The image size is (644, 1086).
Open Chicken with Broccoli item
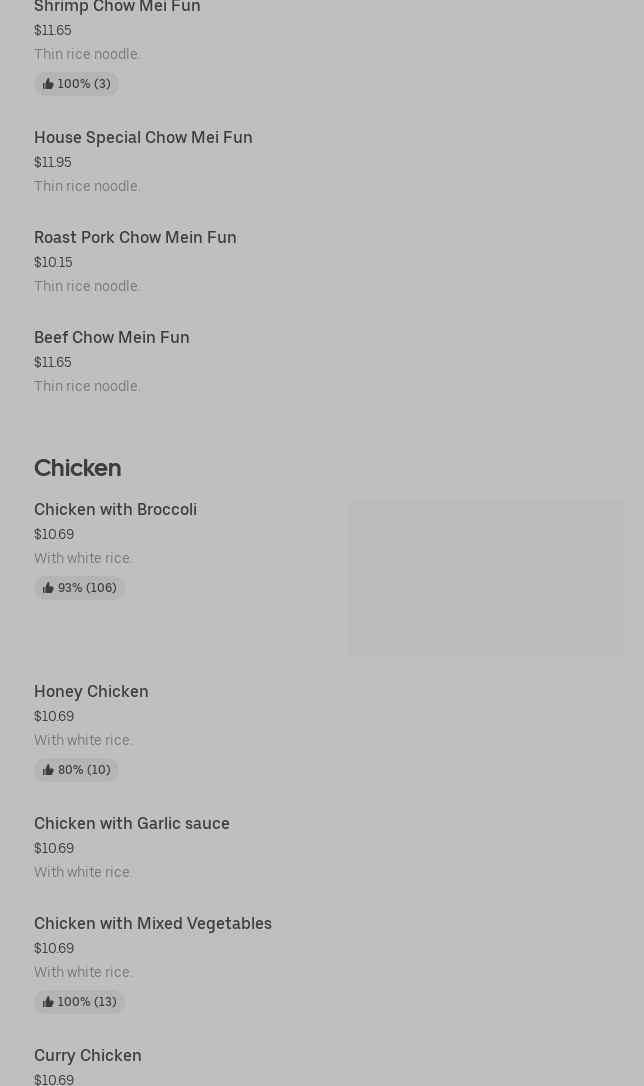(115, 509)
